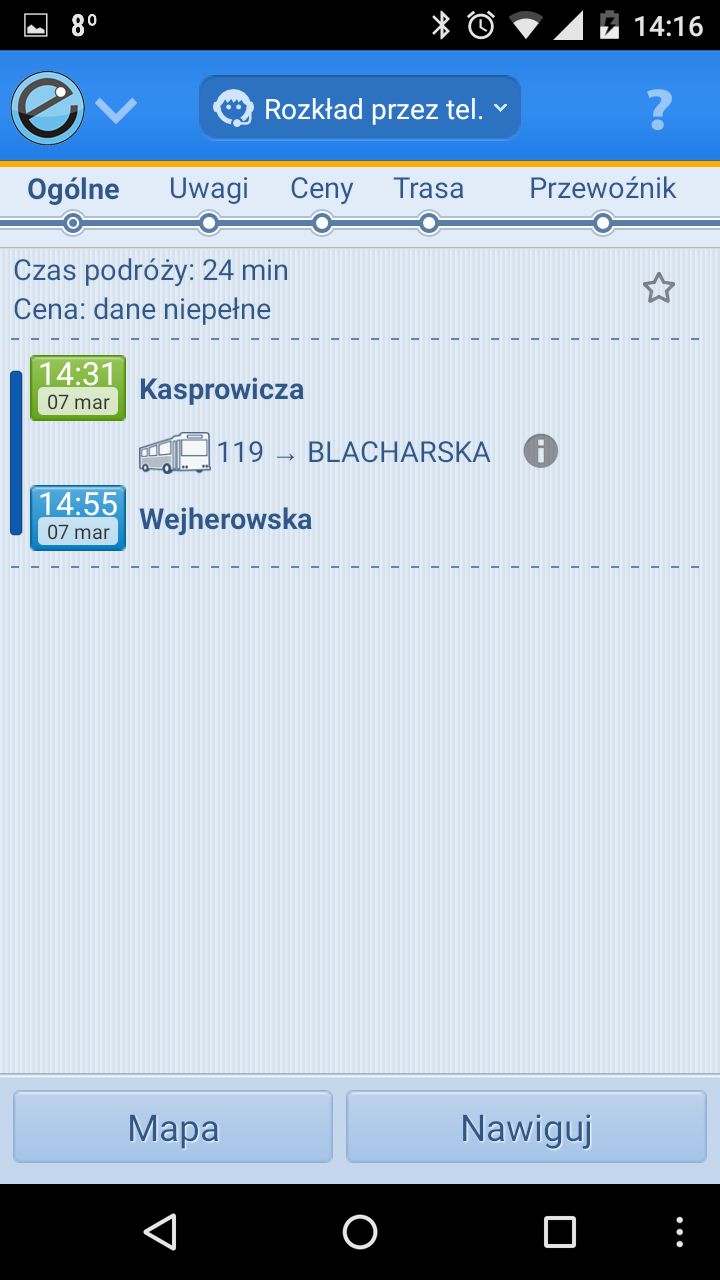This screenshot has height=1280, width=720.
Task: Add this connection to favorites with star
Action: [658, 289]
